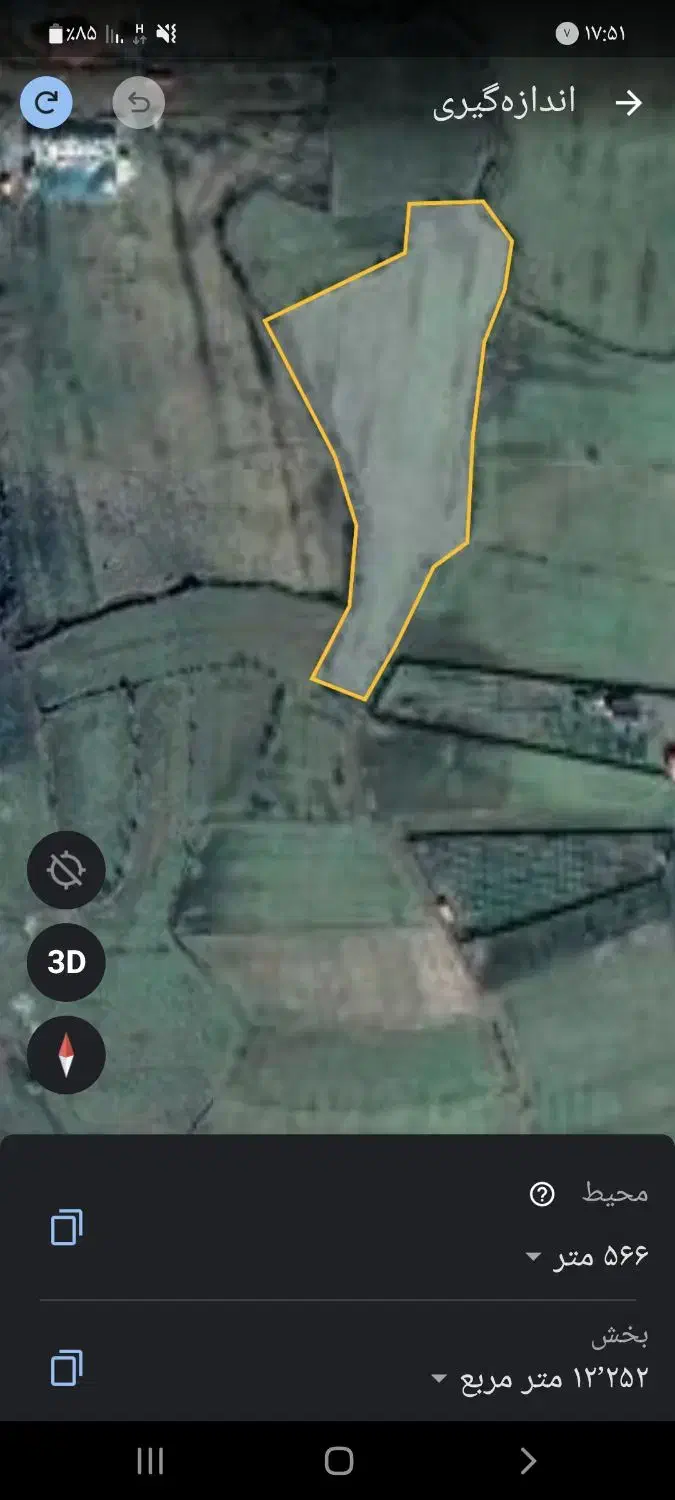
Task: Undo the last measurement point
Action: pos(138,103)
